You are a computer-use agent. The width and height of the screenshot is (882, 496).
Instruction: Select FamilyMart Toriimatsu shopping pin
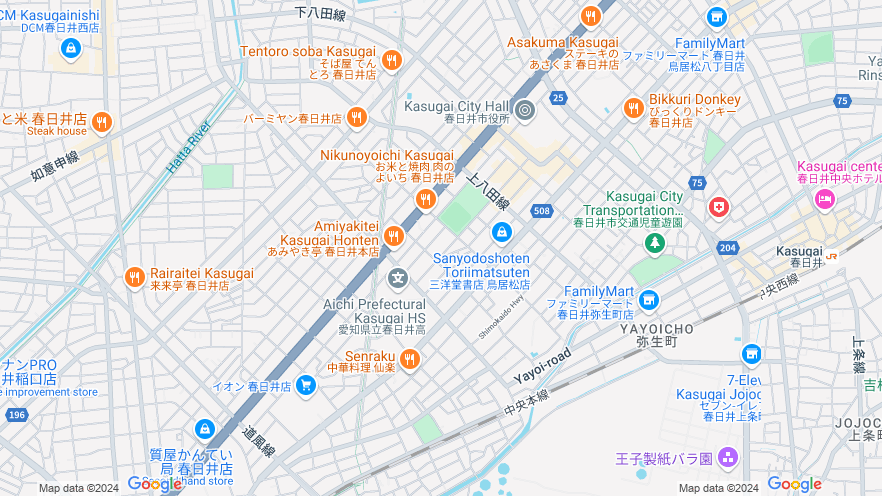pos(716,17)
